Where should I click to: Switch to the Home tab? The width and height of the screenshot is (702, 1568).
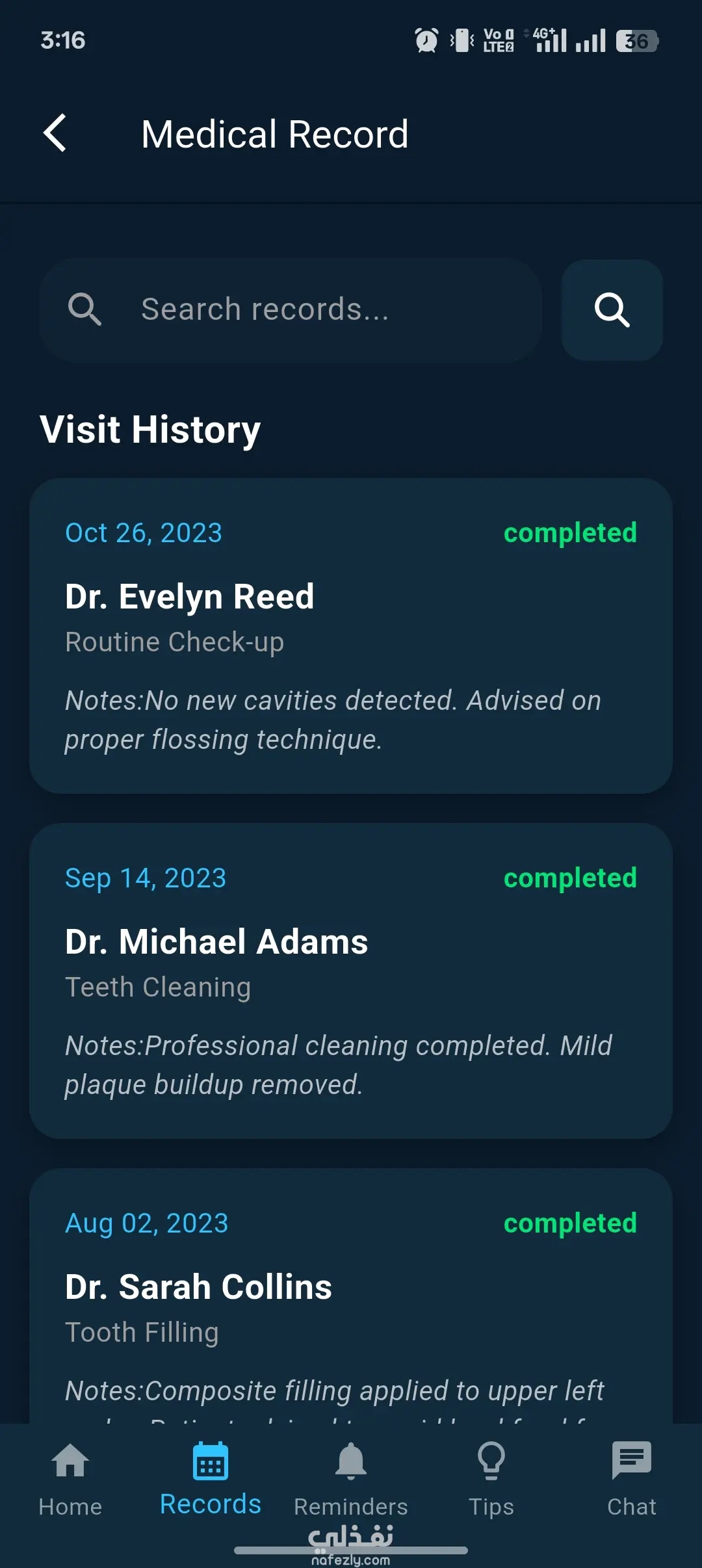click(x=70, y=1480)
